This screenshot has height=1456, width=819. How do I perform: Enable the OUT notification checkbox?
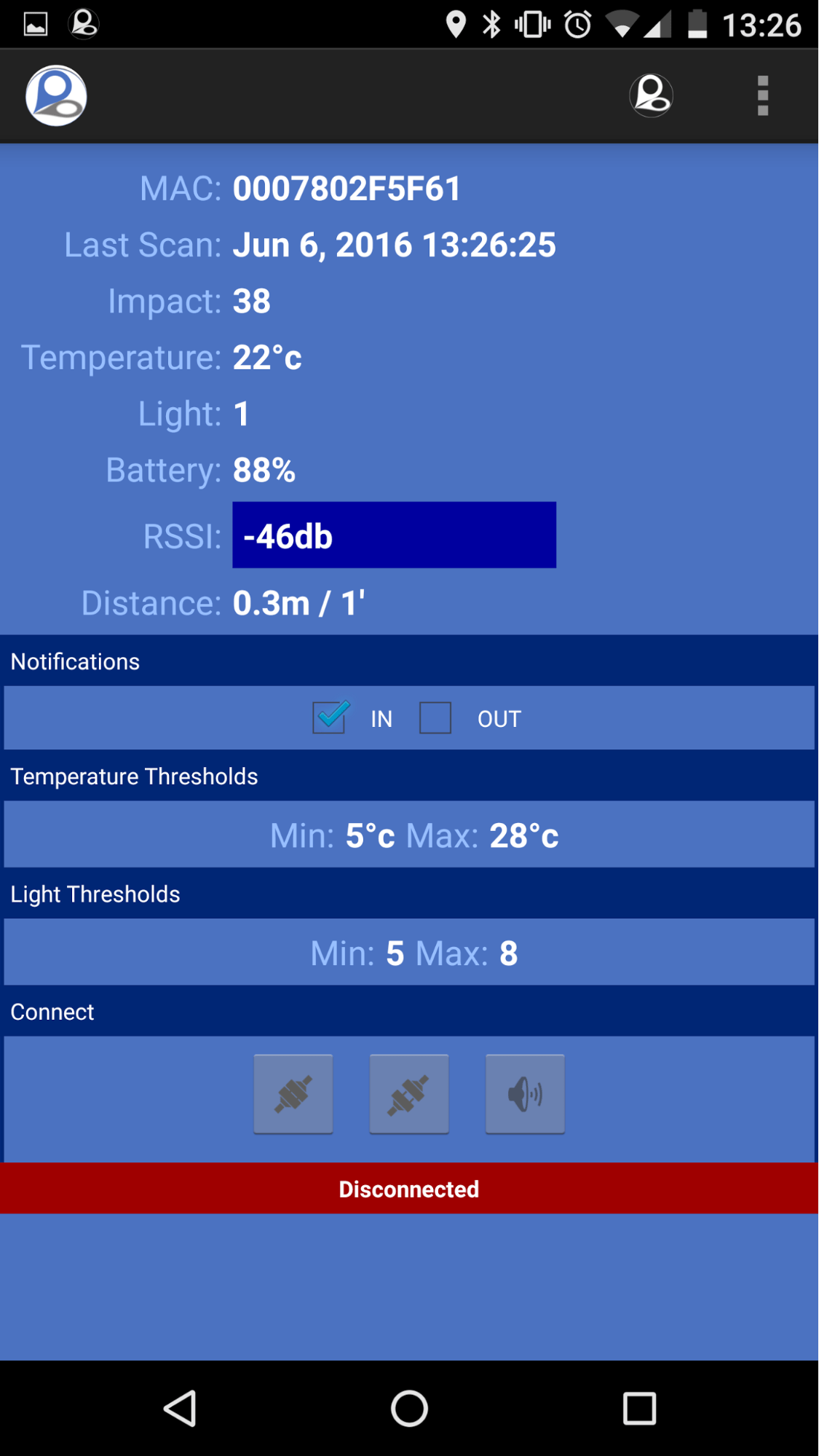(435, 718)
